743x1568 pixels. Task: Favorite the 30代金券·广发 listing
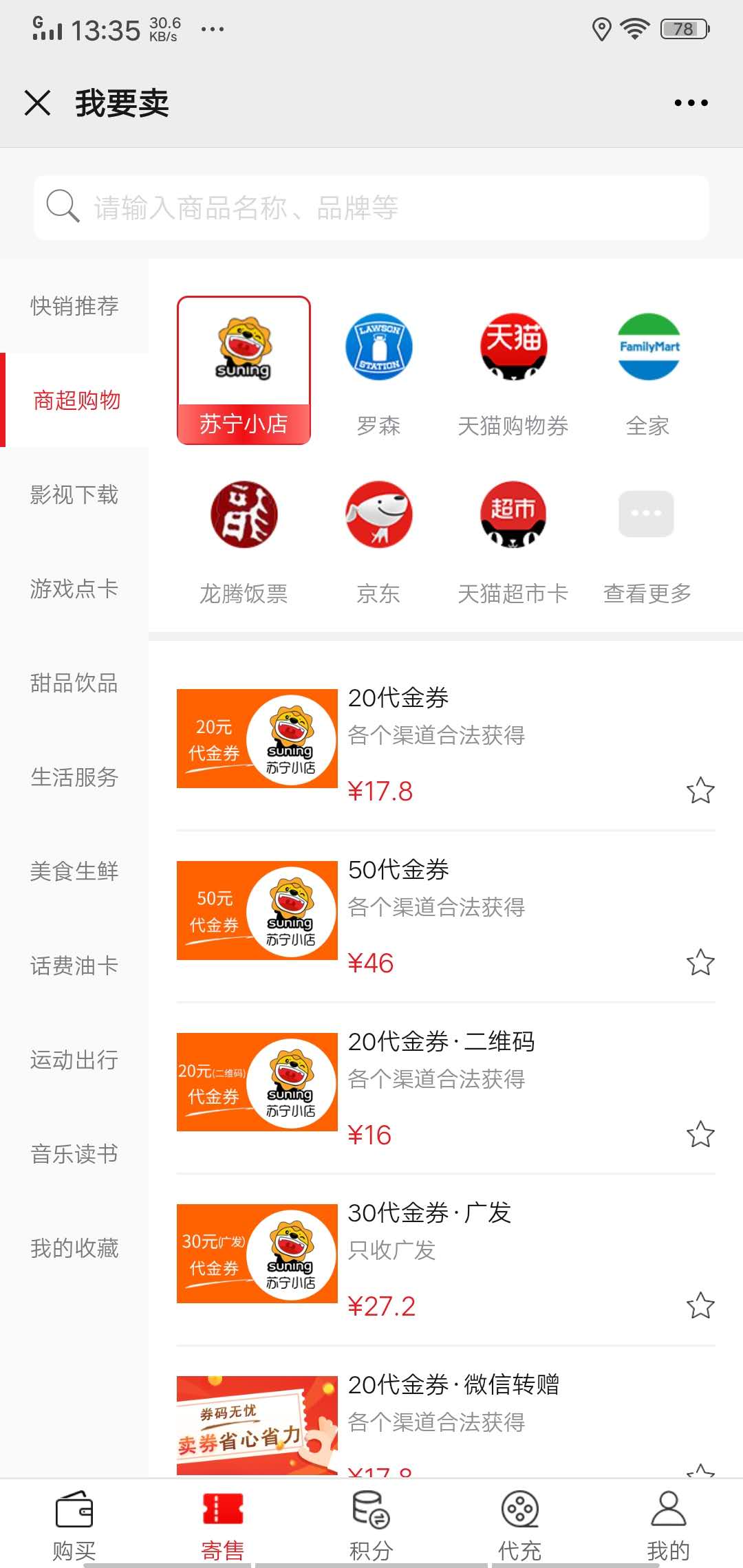coord(700,1308)
